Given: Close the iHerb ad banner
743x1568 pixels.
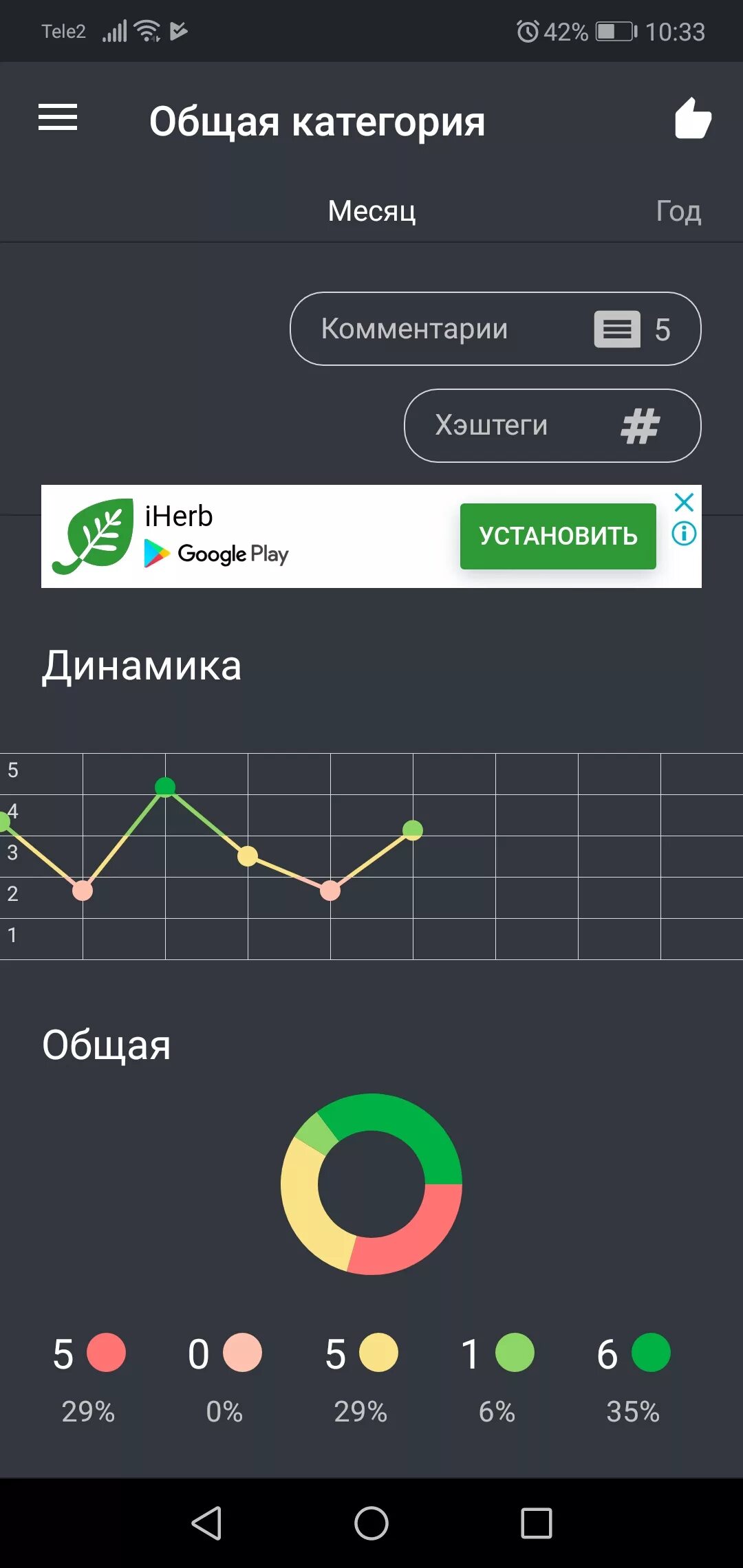Looking at the screenshot, I should [684, 502].
